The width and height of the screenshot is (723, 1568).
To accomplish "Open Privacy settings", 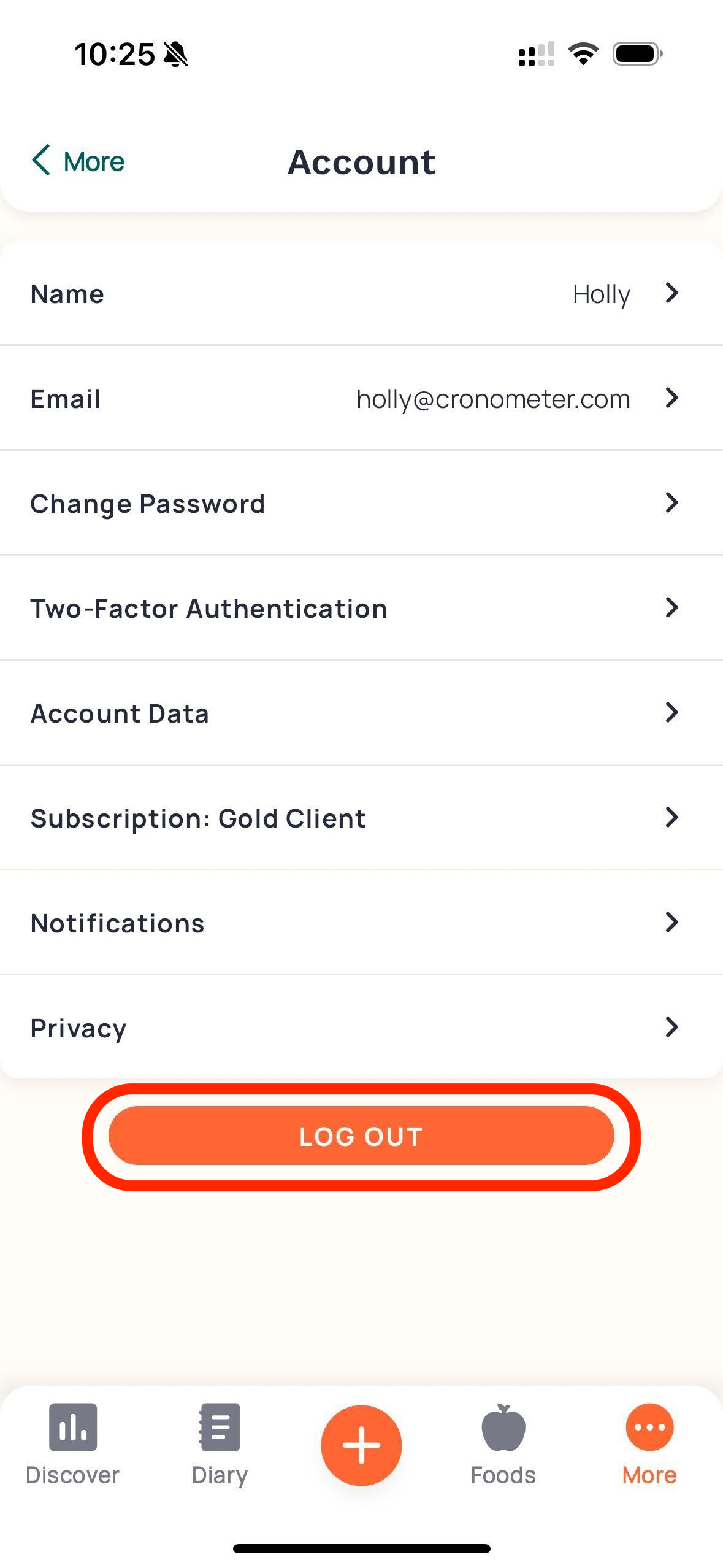I will tap(361, 1028).
